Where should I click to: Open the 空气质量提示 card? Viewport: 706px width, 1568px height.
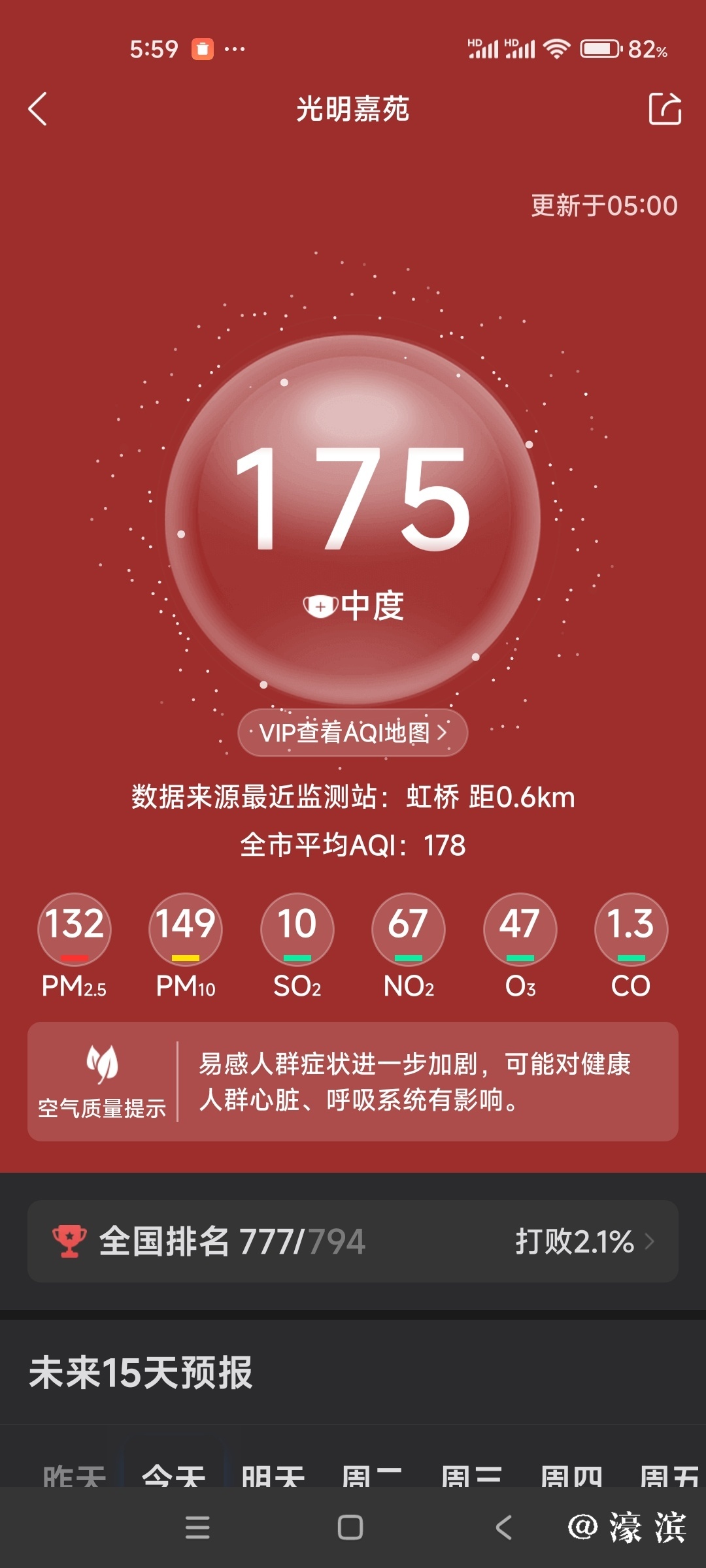(x=353, y=1082)
